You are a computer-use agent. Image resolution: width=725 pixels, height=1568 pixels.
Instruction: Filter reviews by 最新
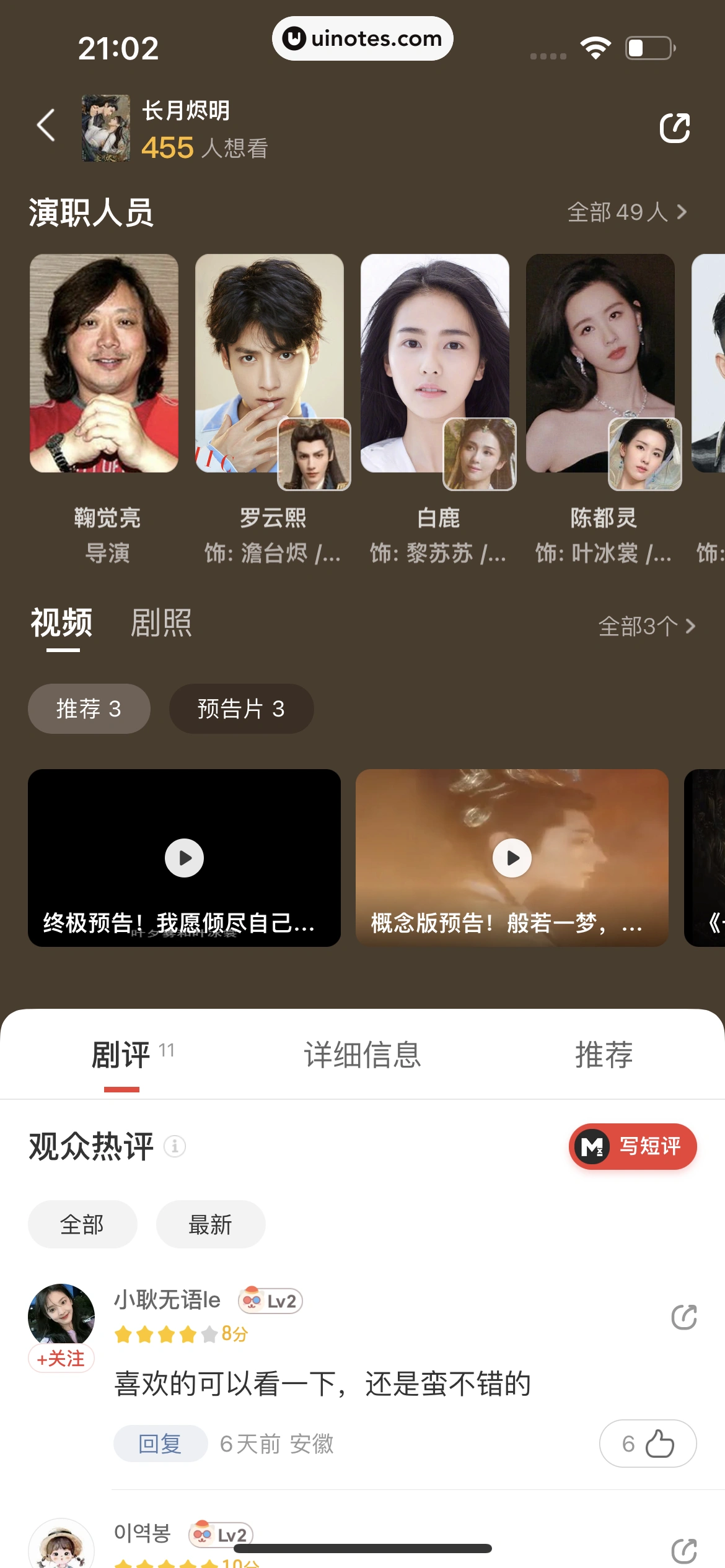211,1224
